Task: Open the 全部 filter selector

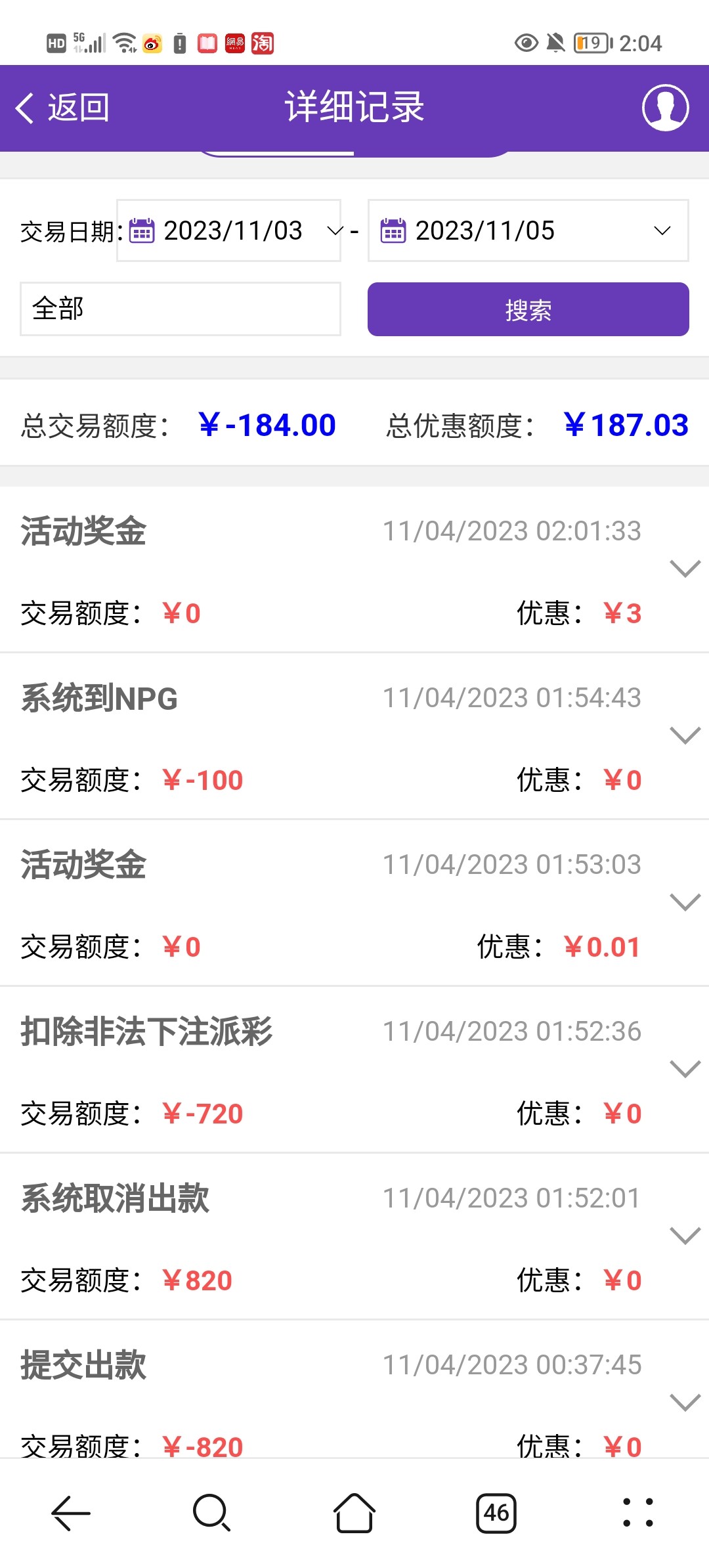Action: point(180,309)
